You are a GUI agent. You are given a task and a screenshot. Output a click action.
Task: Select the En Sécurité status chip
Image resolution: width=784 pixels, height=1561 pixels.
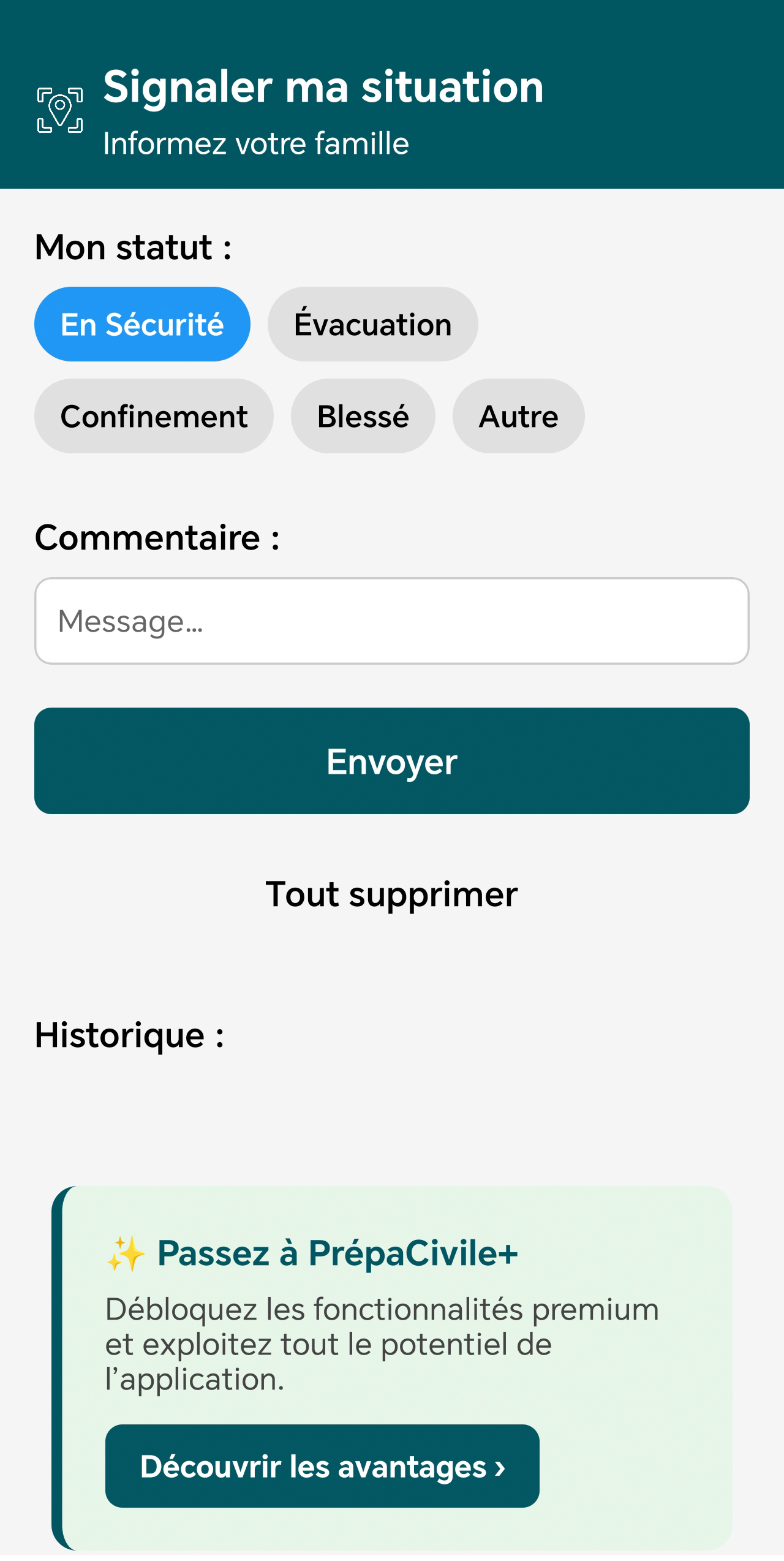[x=142, y=324]
